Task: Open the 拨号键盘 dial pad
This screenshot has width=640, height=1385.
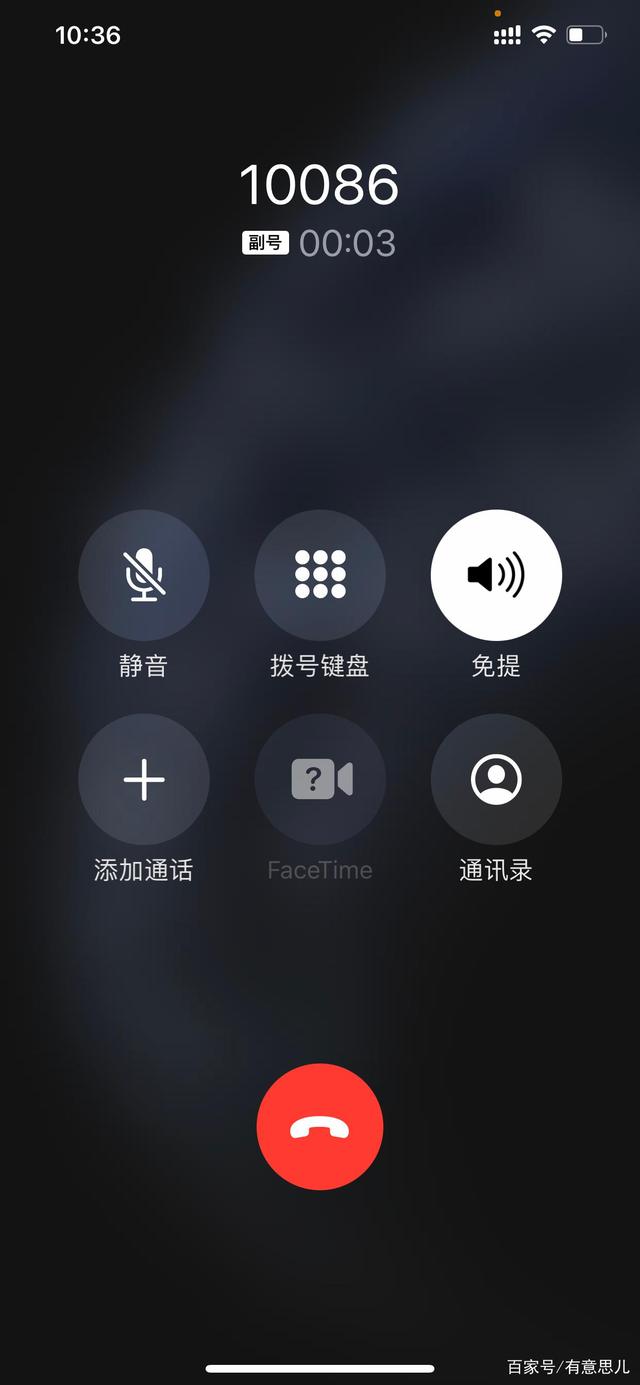Action: tap(320, 575)
